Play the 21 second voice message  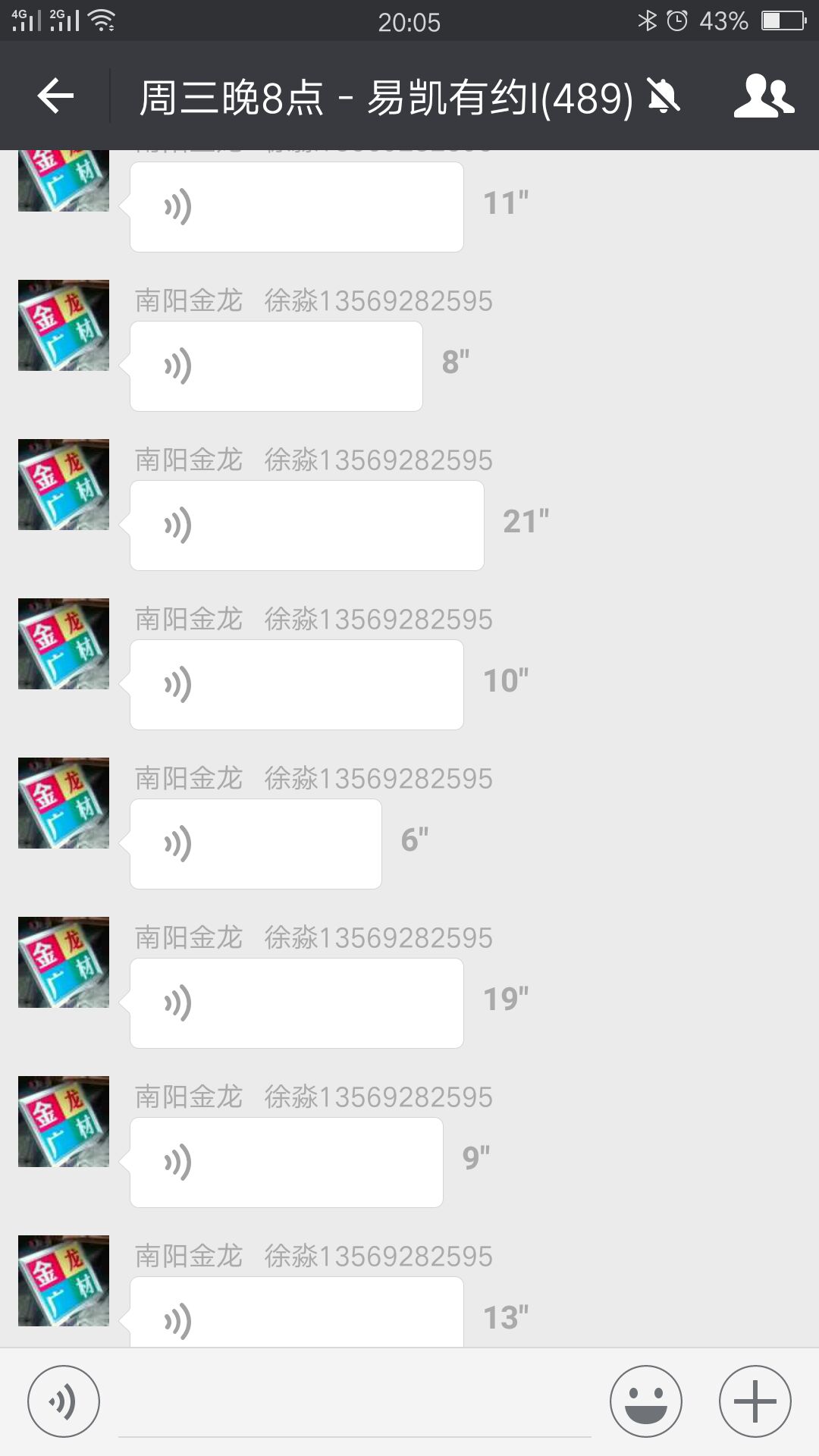[306, 525]
